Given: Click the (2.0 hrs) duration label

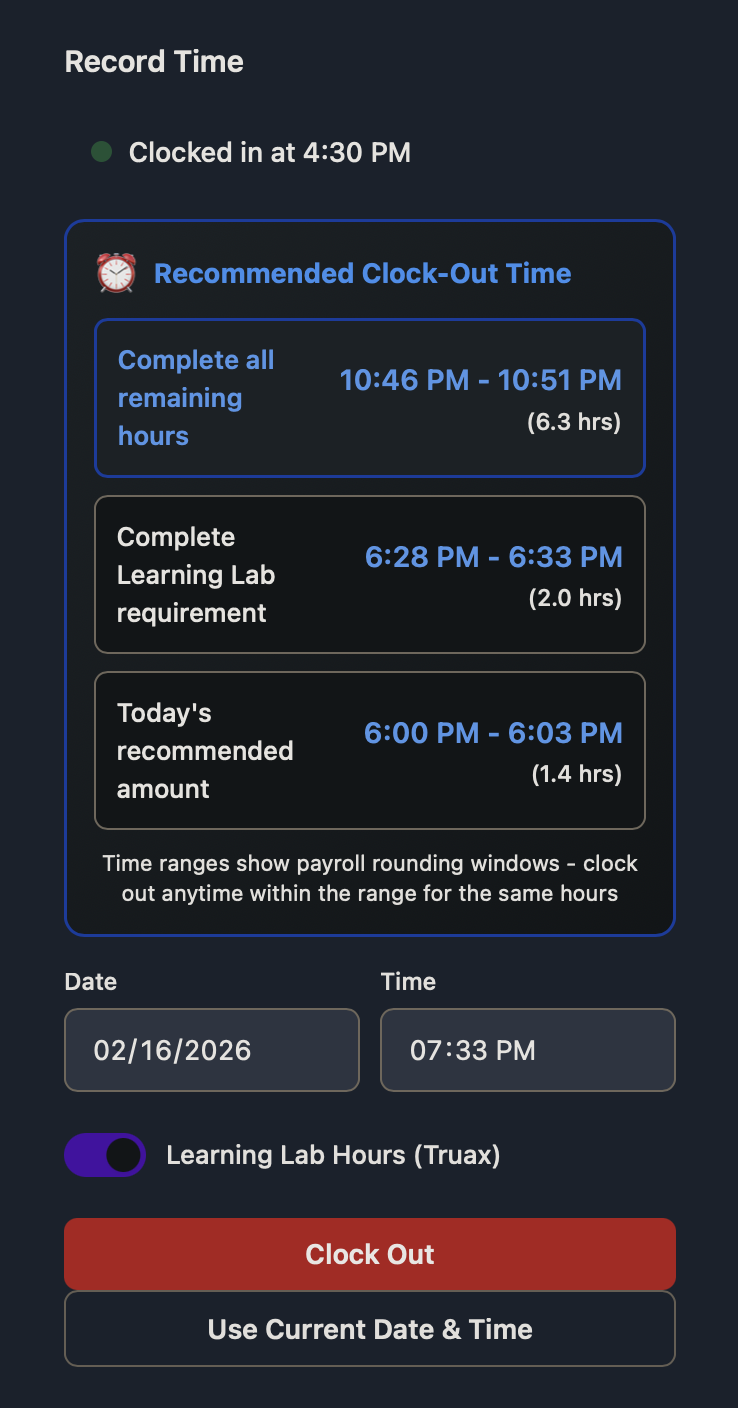Looking at the screenshot, I should 576,598.
